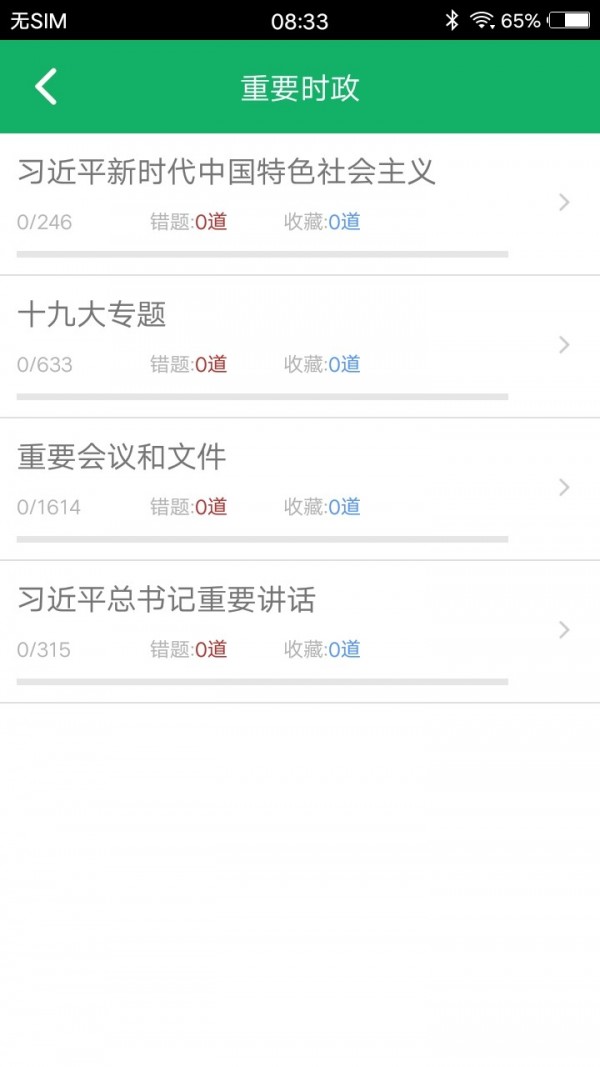Screen dimensions: 600x1067
Task: Go back using the header arrow
Action: pos(46,87)
